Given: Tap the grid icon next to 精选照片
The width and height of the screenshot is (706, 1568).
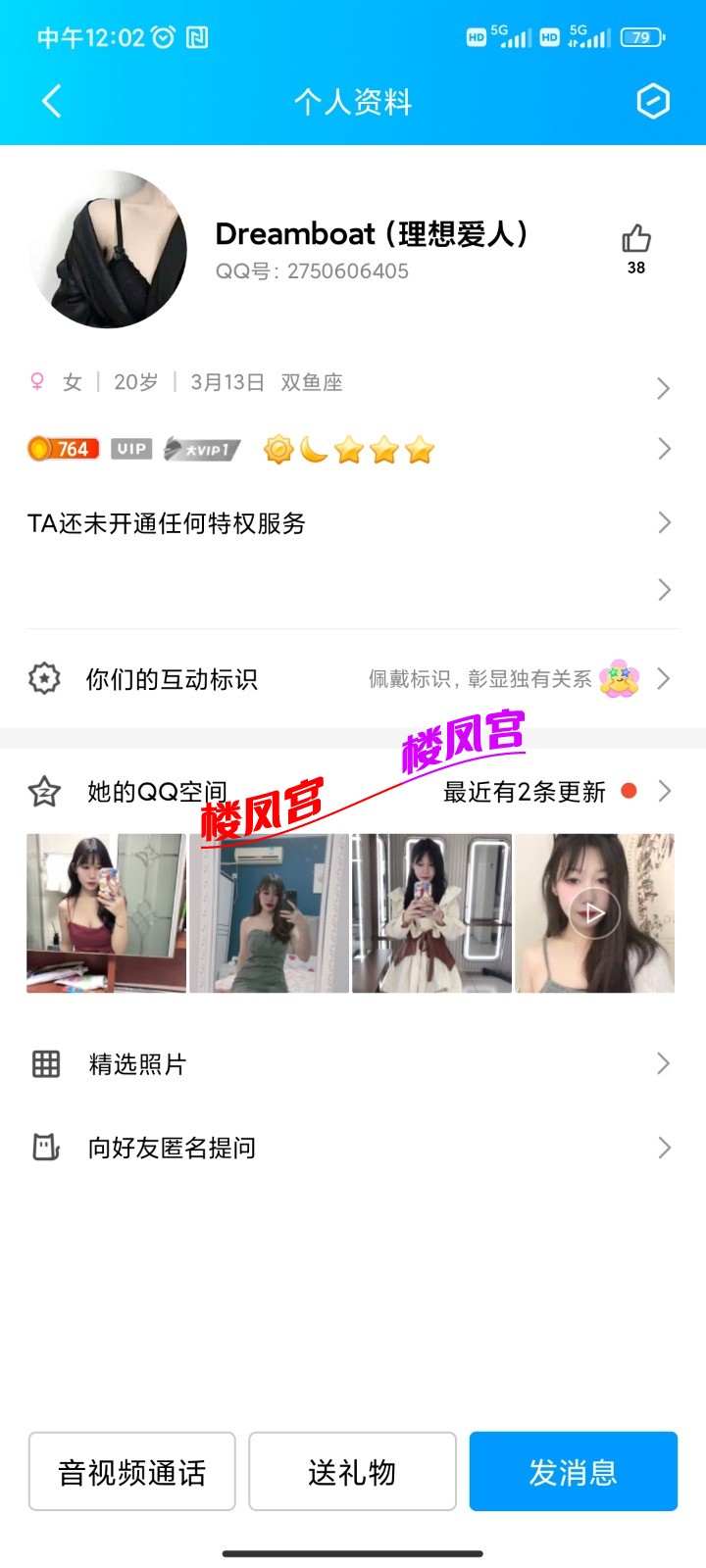Looking at the screenshot, I should coord(44,1063).
